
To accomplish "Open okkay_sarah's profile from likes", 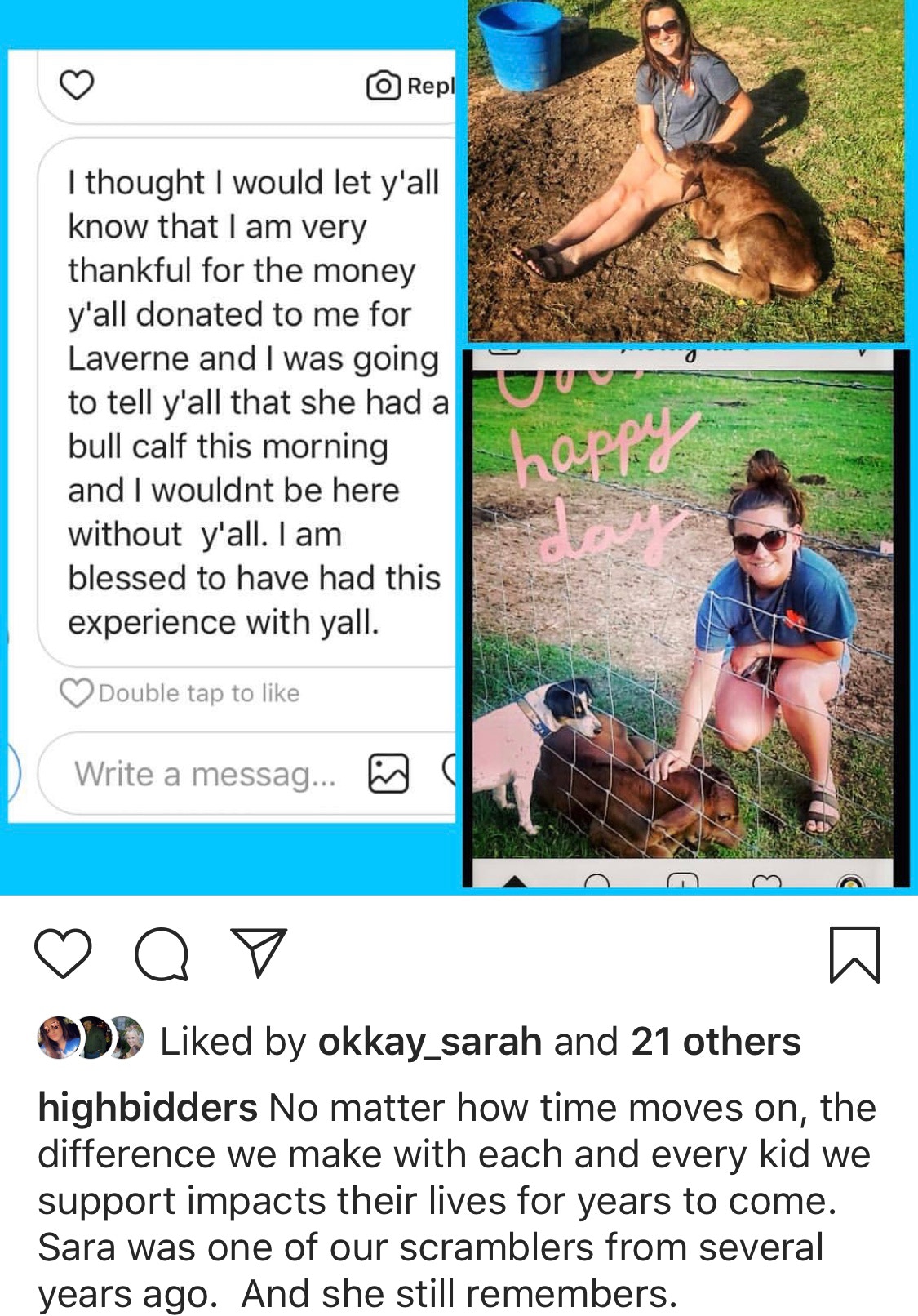I will point(429,1042).
